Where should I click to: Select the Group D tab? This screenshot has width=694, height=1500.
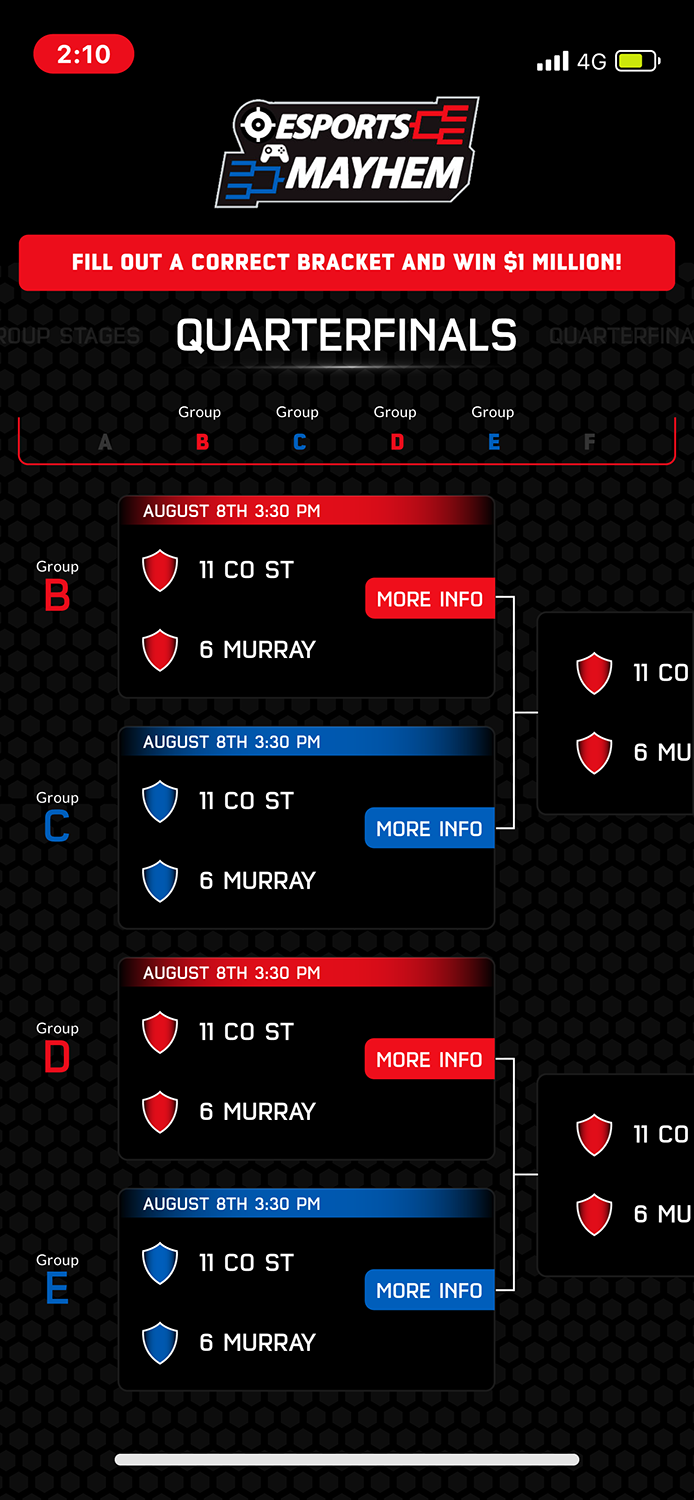[396, 430]
